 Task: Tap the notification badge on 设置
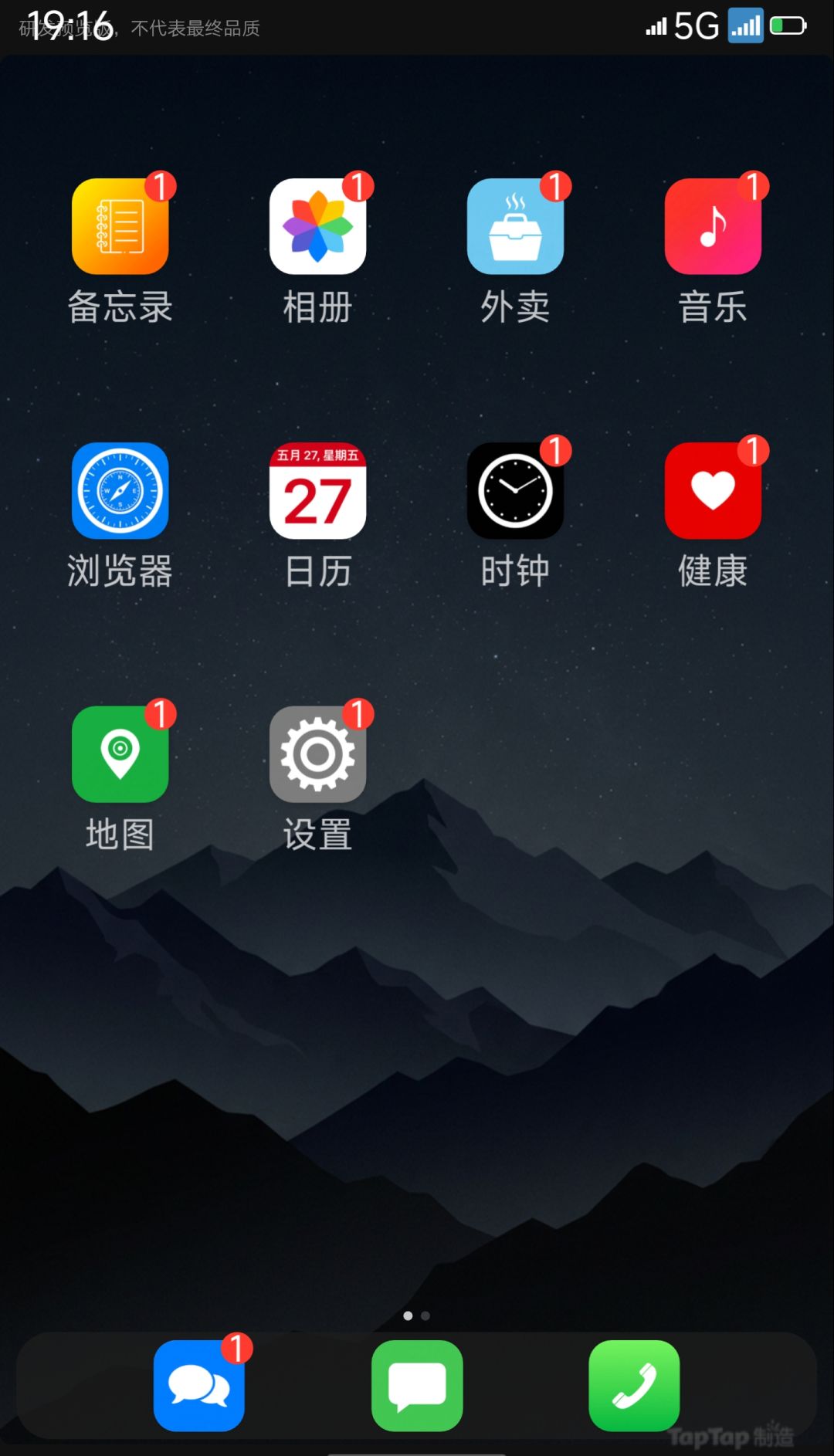pyautogui.click(x=358, y=714)
